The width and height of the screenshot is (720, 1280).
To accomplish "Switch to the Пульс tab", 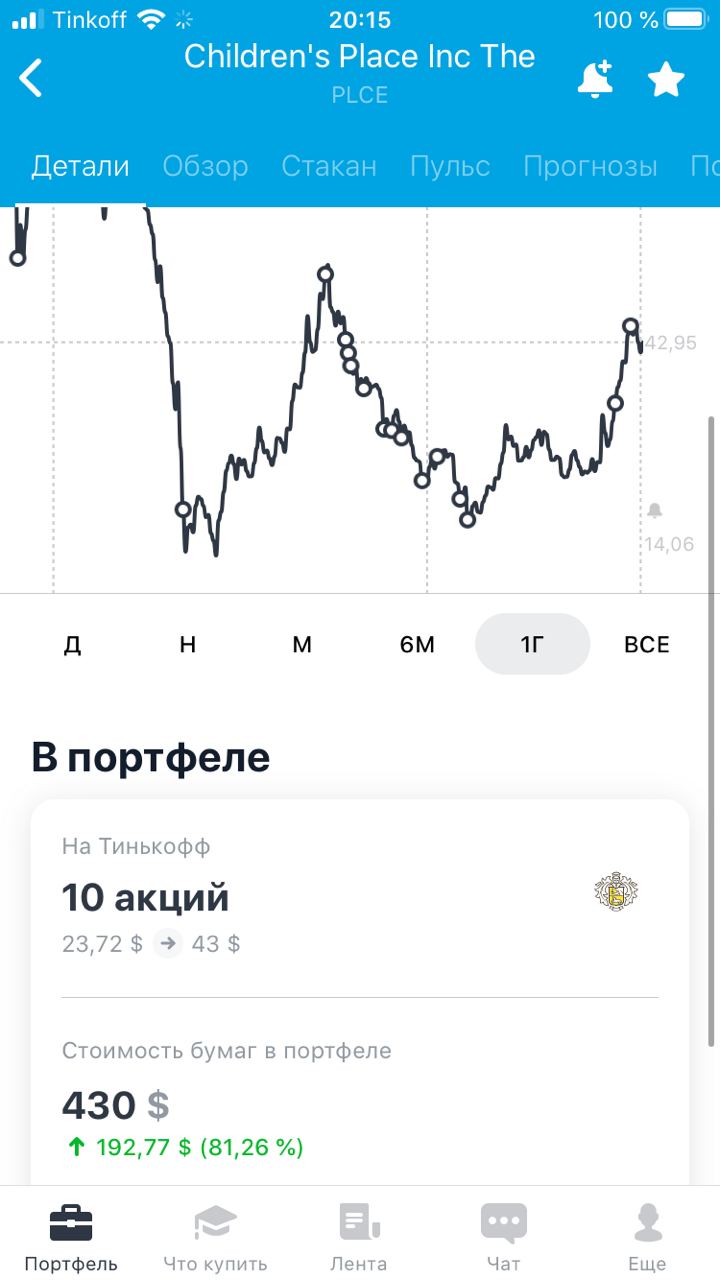I will tap(450, 166).
